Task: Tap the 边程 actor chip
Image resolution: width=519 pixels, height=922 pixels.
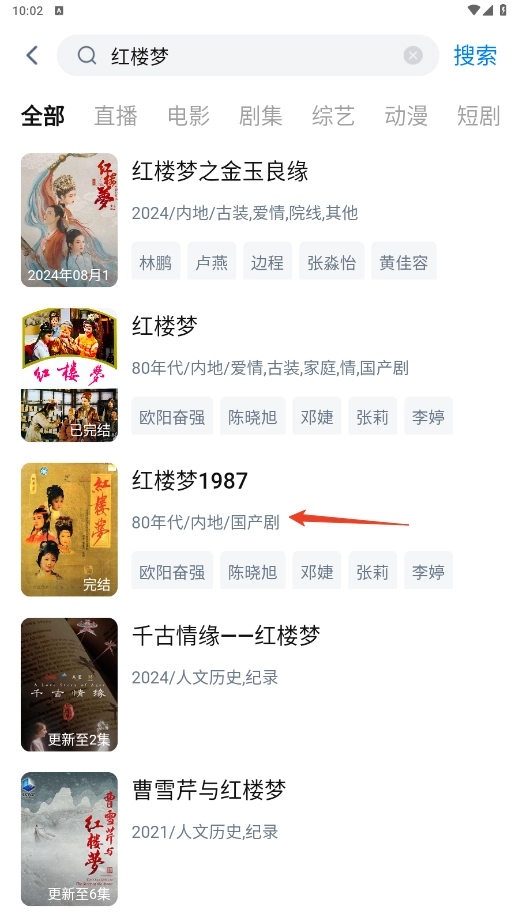Action: pyautogui.click(x=267, y=262)
